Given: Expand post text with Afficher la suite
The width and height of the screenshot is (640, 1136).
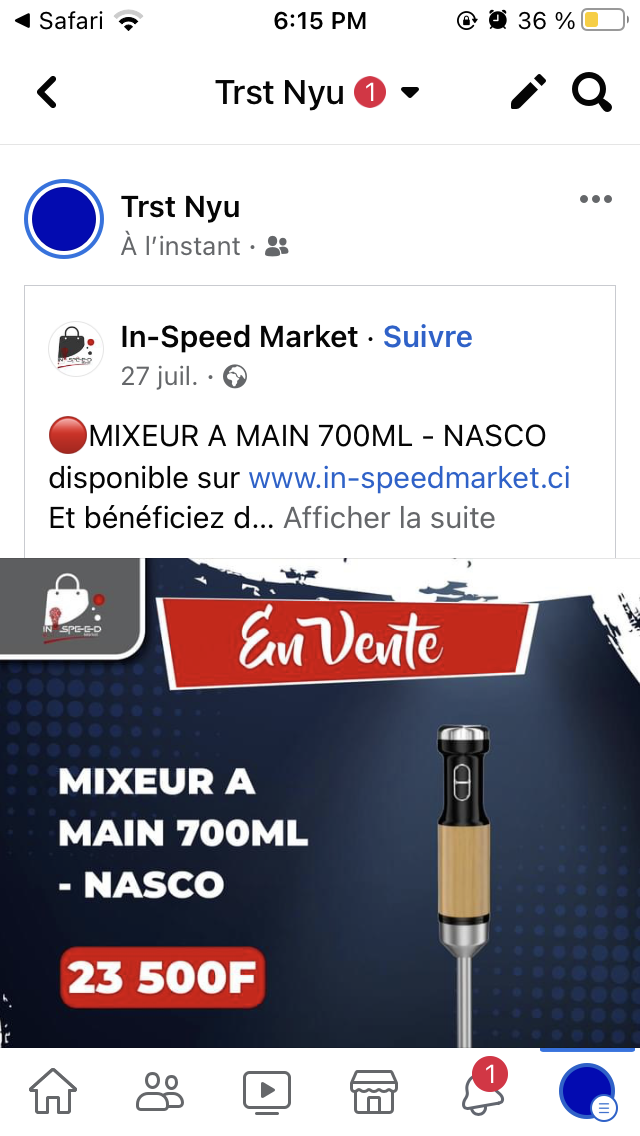Looking at the screenshot, I should point(389,518).
